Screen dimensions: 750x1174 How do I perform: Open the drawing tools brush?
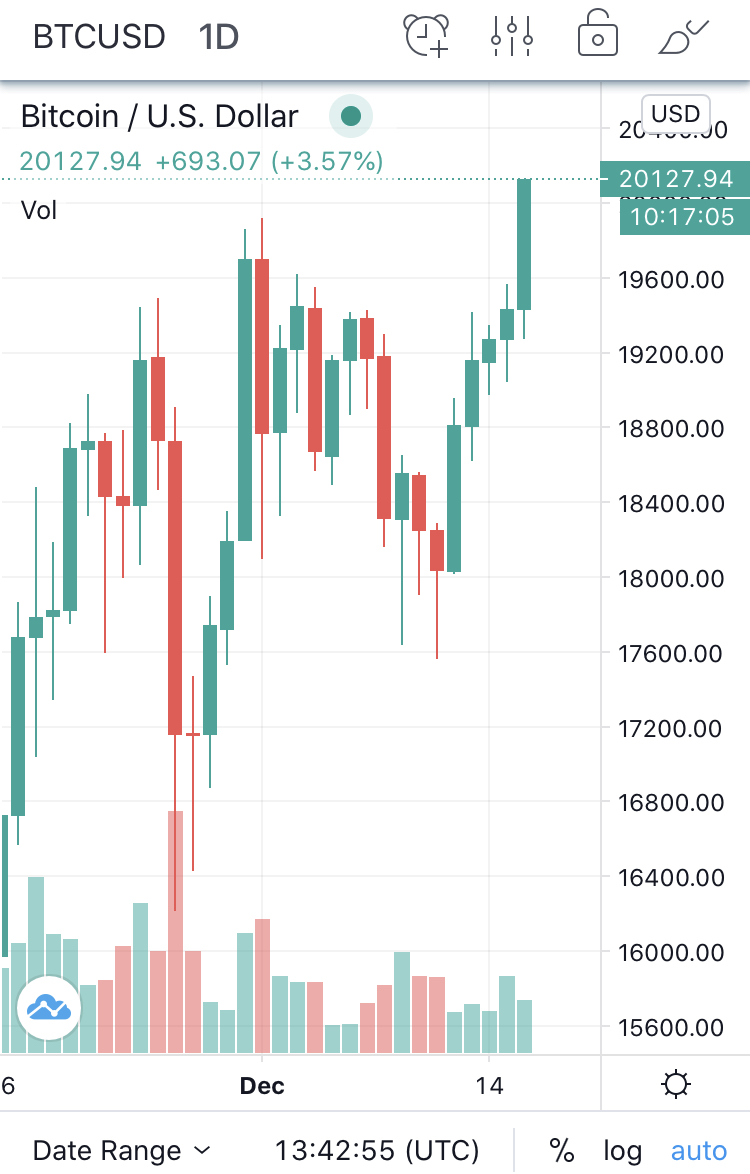coord(684,36)
